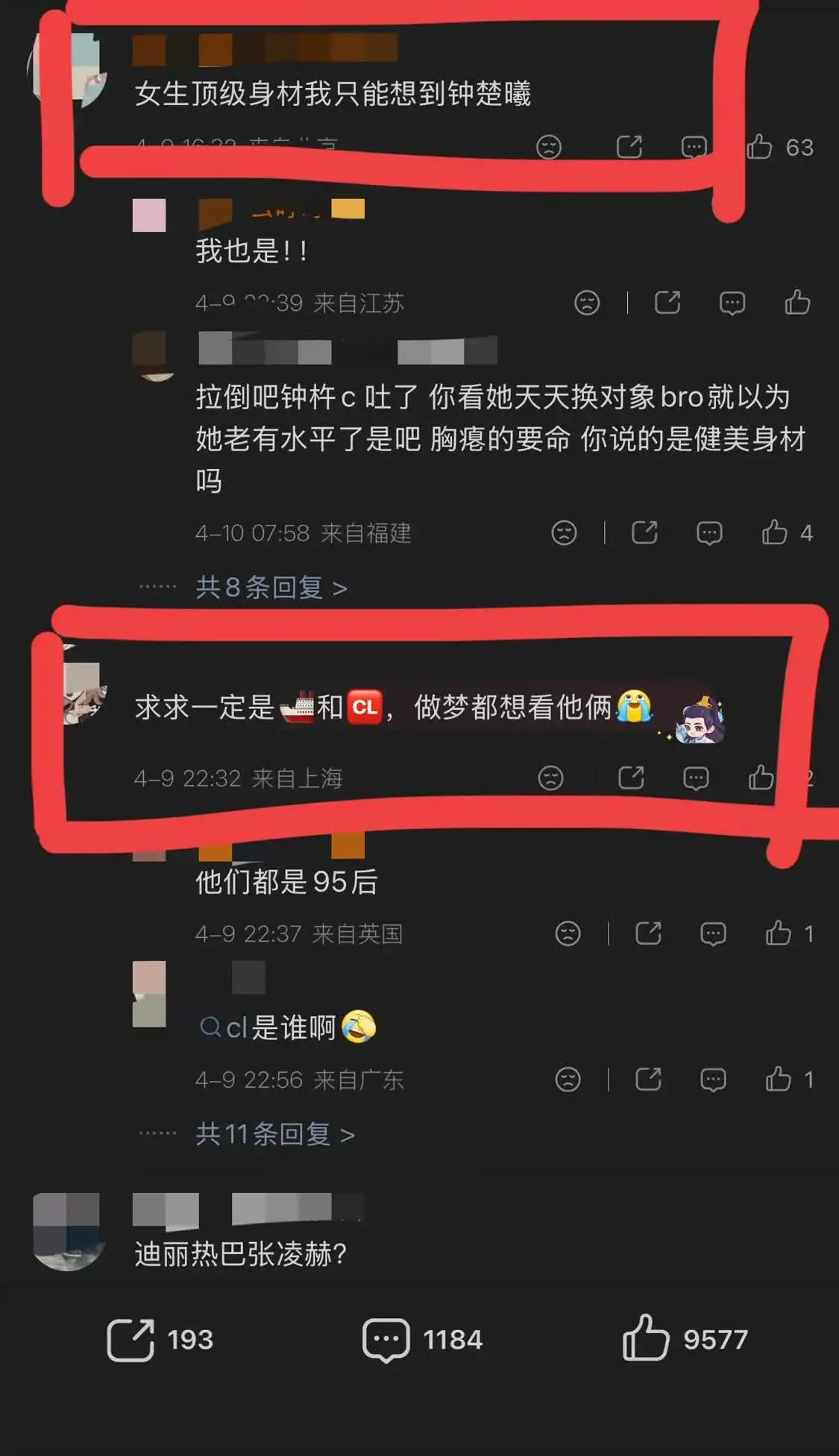This screenshot has height=1456, width=839.
Task: Reply to the comment cl是谁啊
Action: 713,1079
